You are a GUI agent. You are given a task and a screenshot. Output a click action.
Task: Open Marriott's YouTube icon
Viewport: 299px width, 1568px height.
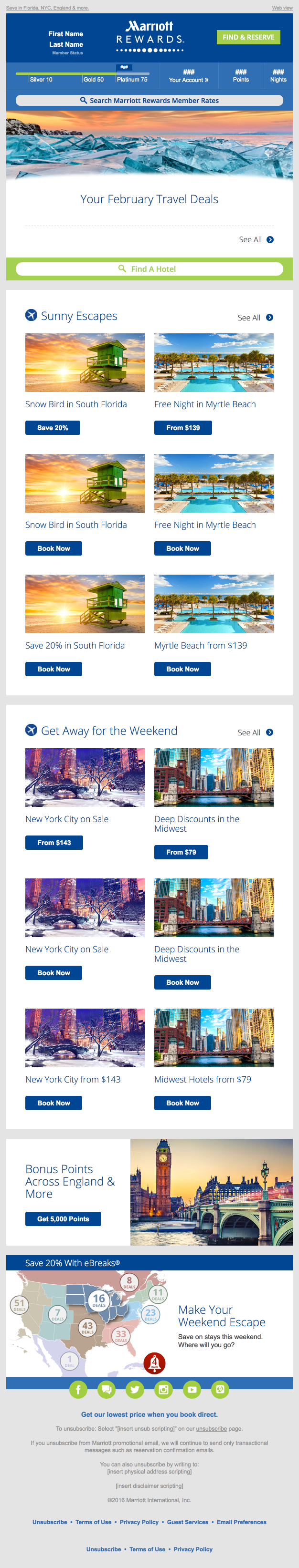point(192,1390)
